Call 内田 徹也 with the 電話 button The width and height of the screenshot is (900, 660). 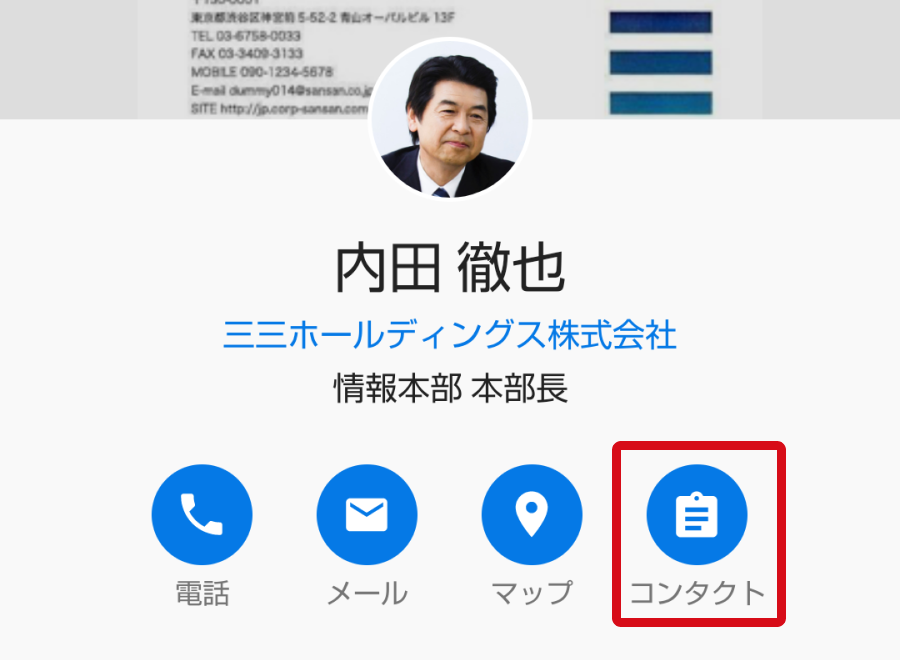pyautogui.click(x=202, y=515)
